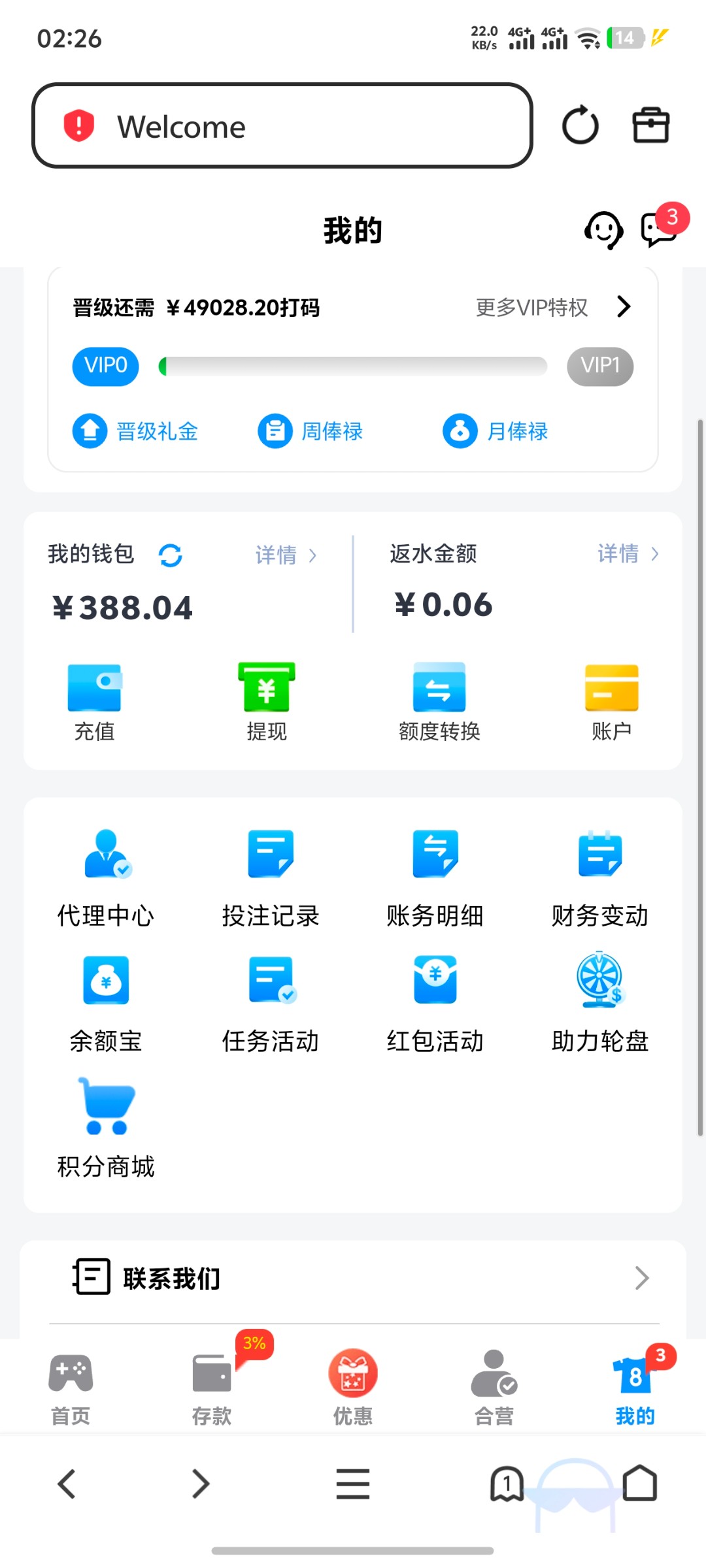
Task: Open 更多VIP特权 details
Action: pos(553,307)
